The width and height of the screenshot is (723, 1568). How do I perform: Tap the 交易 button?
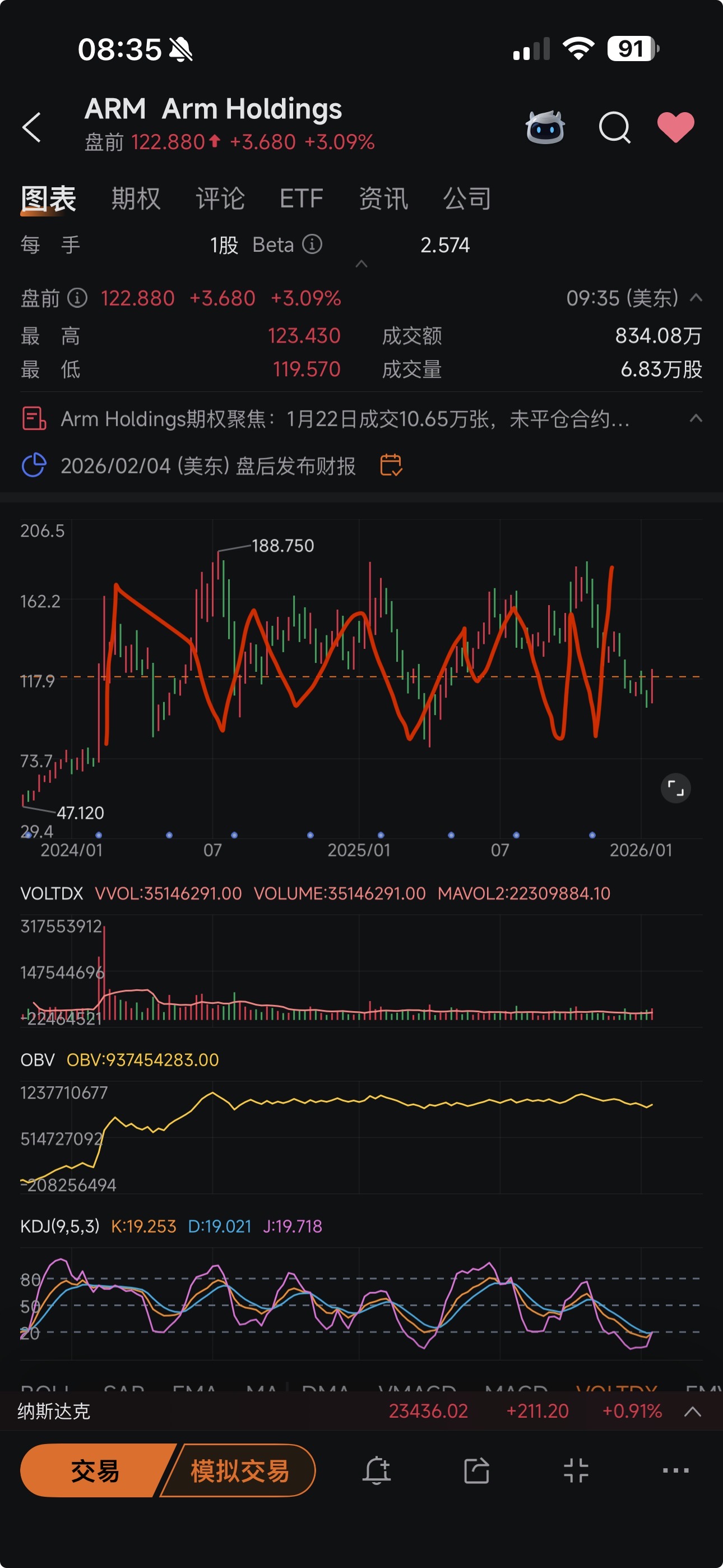[x=95, y=1470]
